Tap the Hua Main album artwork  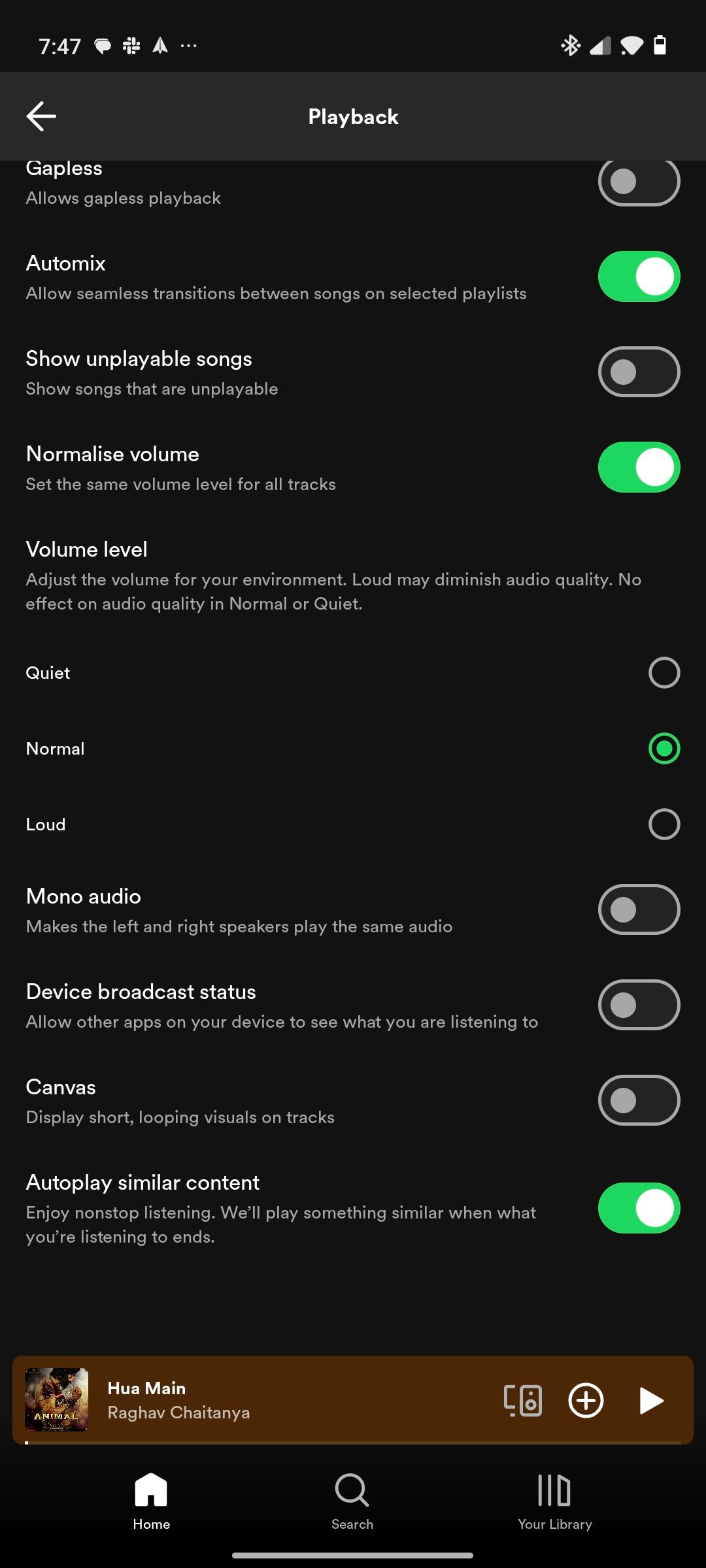click(58, 1401)
